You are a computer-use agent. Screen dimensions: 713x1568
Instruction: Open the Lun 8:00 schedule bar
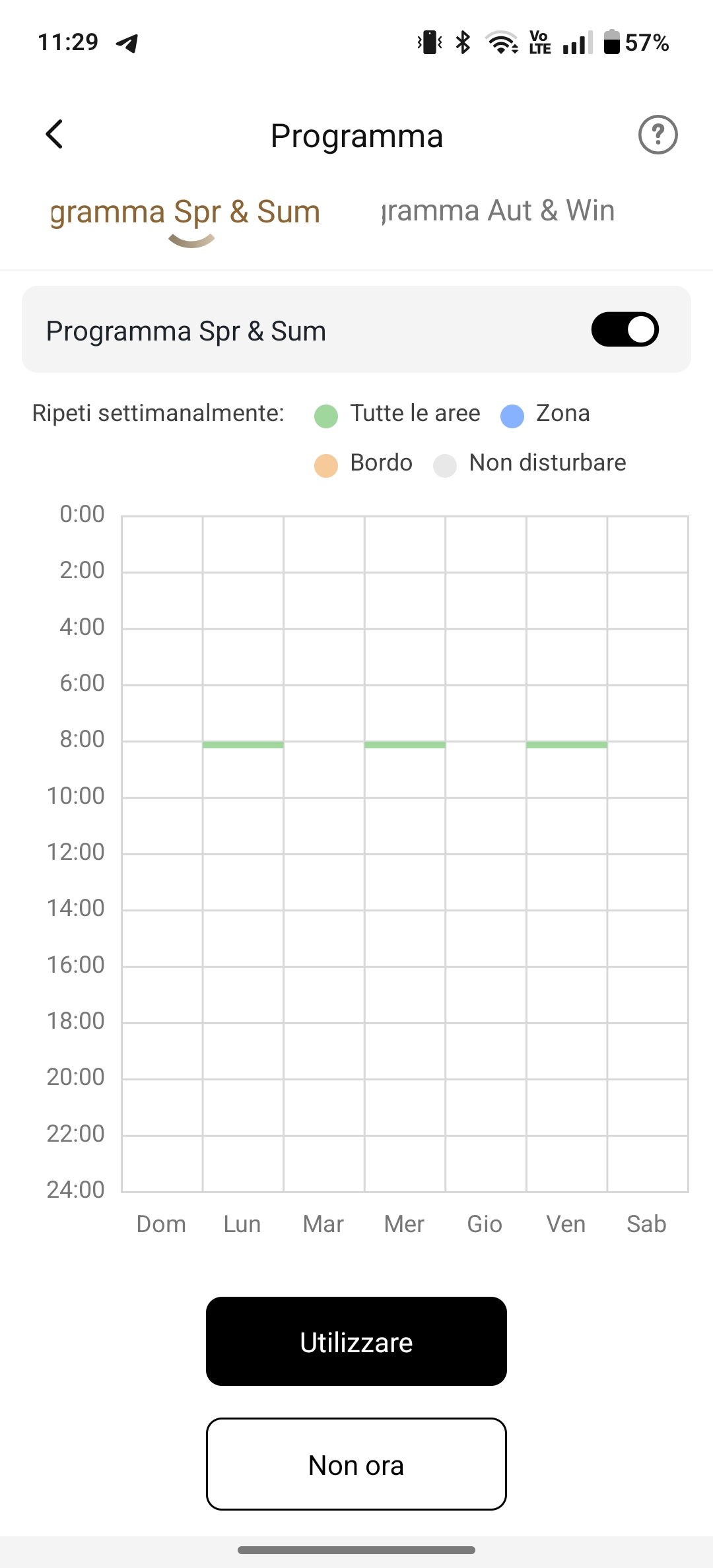(243, 745)
